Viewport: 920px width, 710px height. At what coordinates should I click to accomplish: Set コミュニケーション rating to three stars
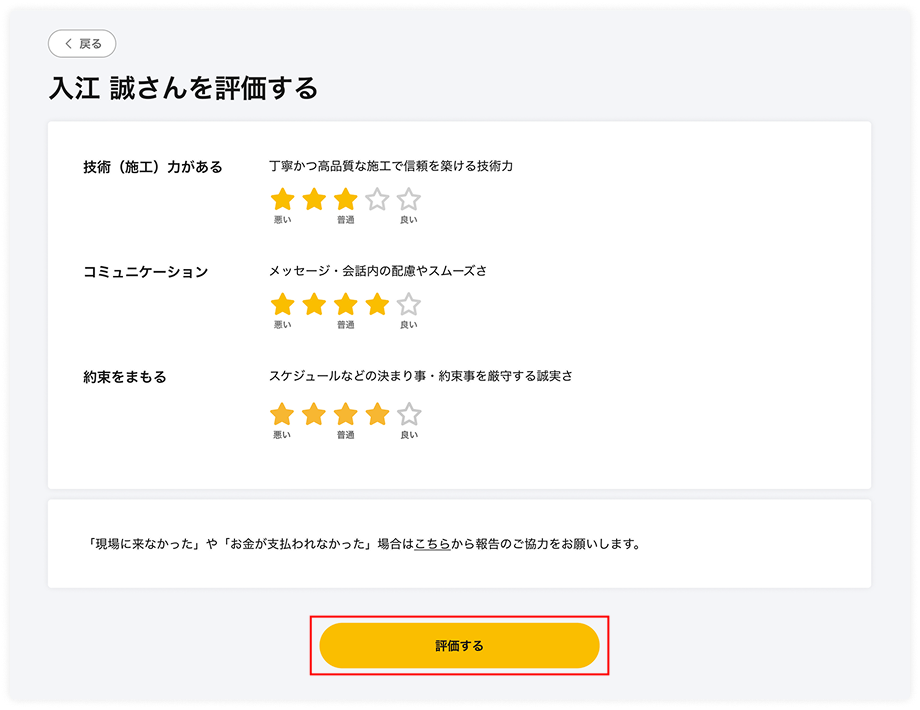coord(345,305)
